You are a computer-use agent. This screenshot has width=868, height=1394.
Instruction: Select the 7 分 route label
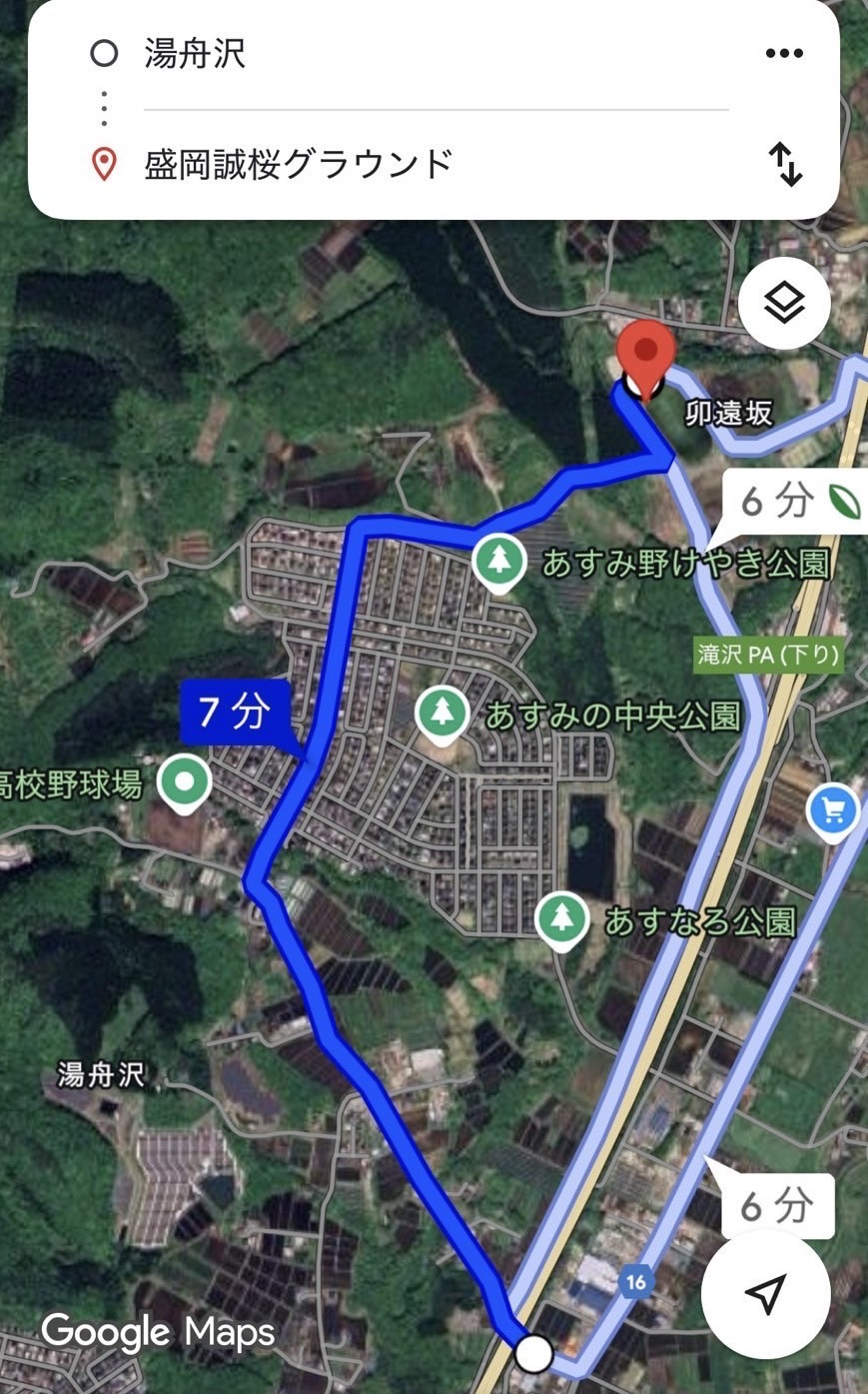(x=236, y=713)
